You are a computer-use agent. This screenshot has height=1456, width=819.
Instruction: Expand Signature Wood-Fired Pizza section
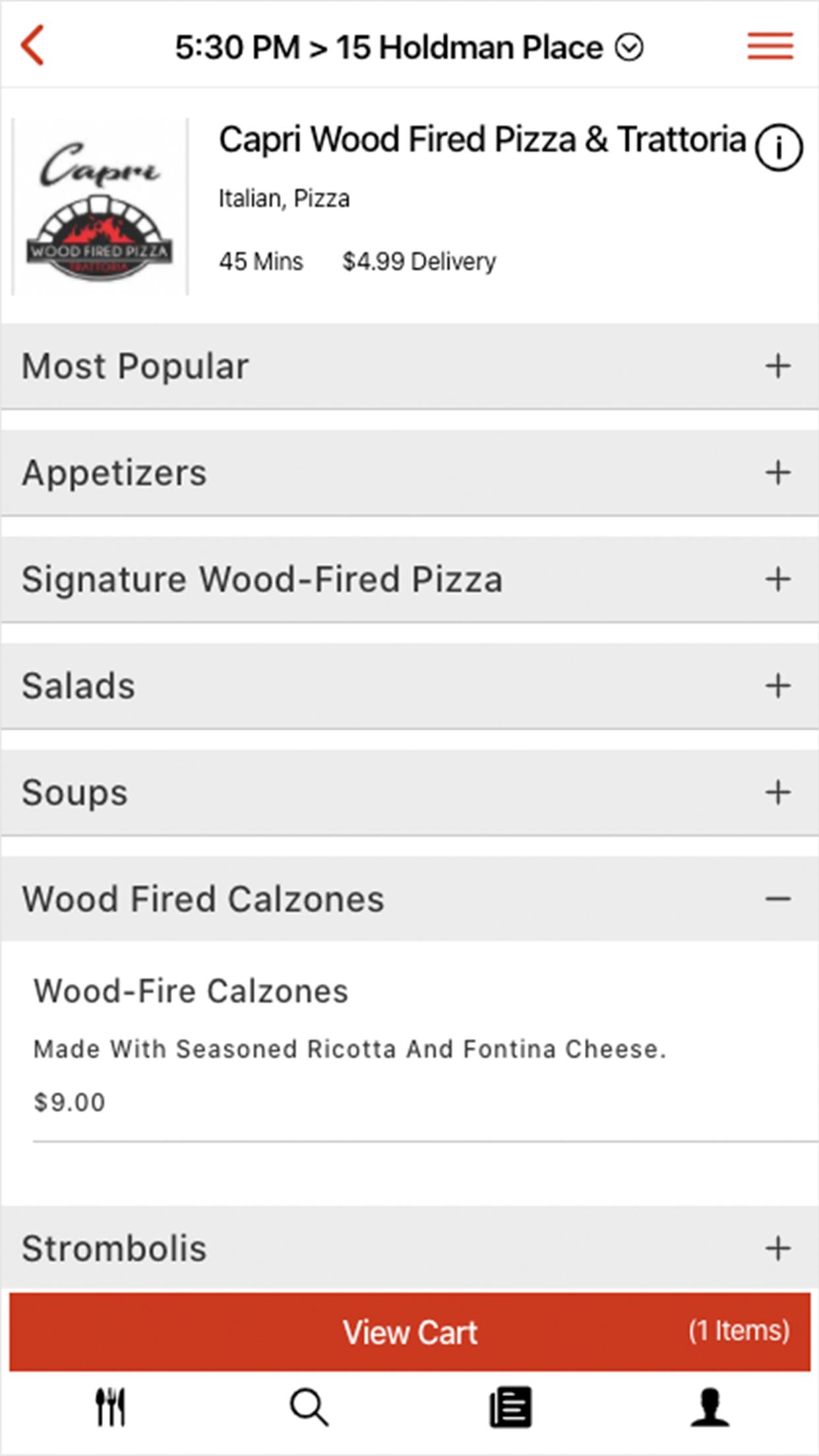click(x=409, y=580)
